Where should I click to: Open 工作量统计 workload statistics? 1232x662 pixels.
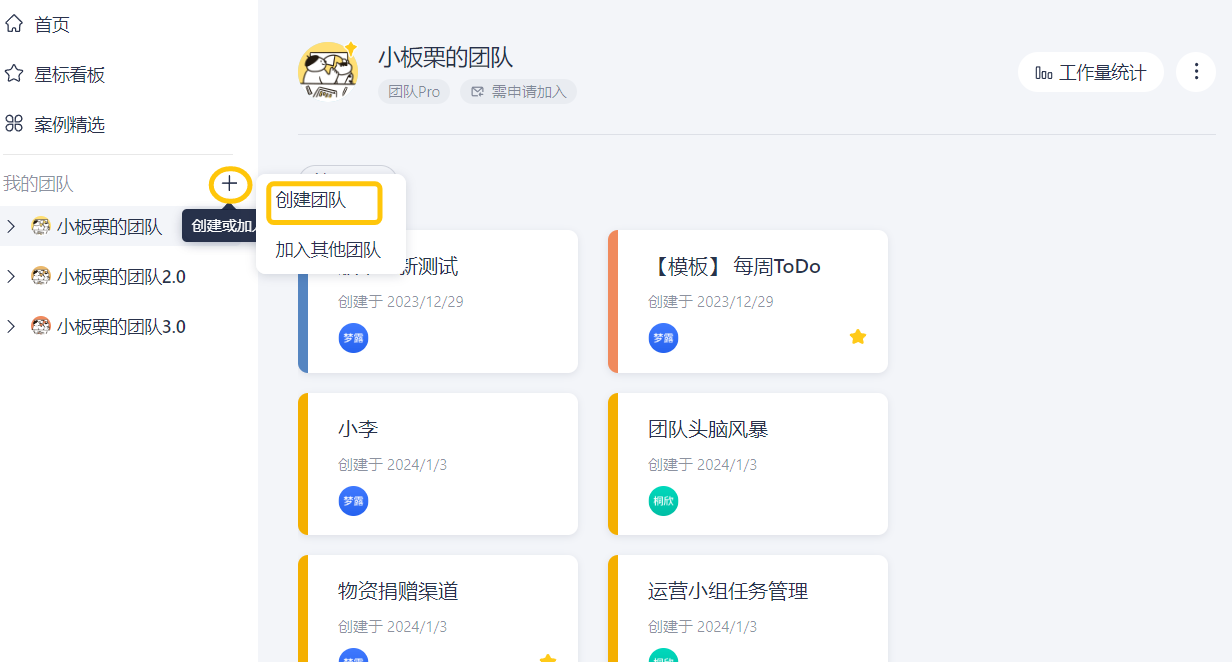pos(1090,73)
